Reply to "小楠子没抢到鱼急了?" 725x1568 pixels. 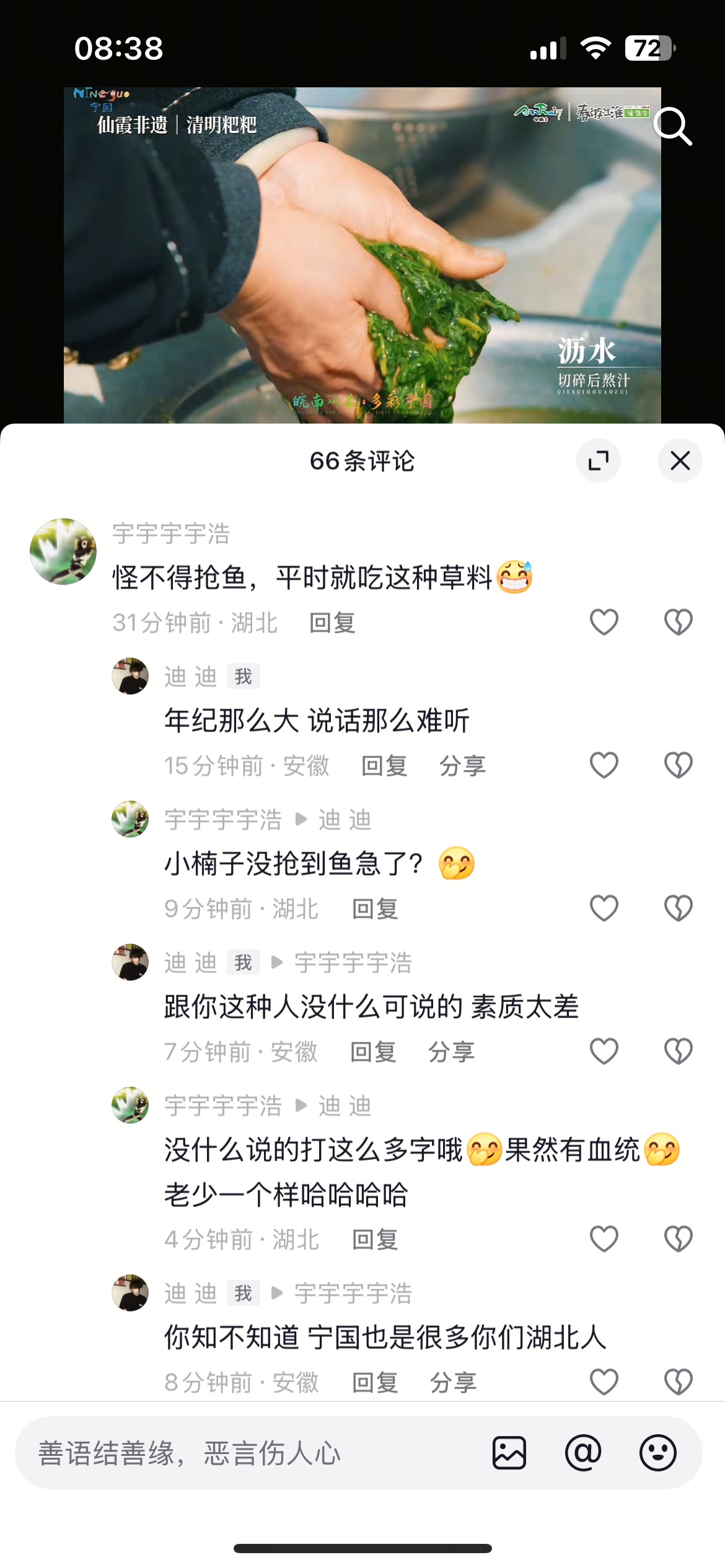click(x=375, y=909)
